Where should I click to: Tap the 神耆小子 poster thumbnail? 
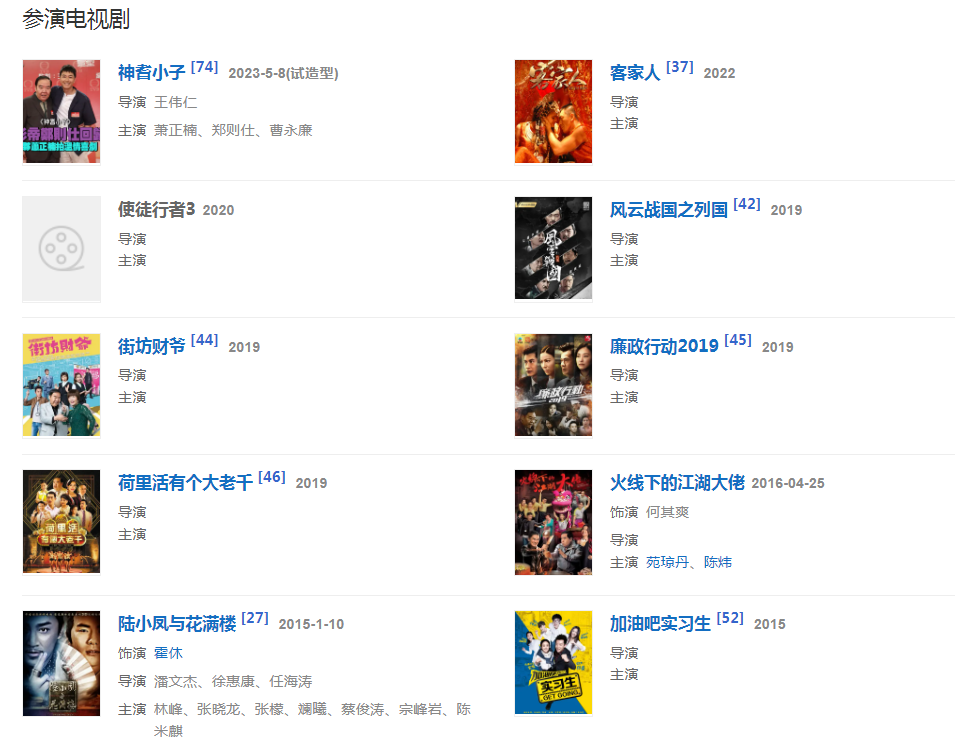pos(61,111)
